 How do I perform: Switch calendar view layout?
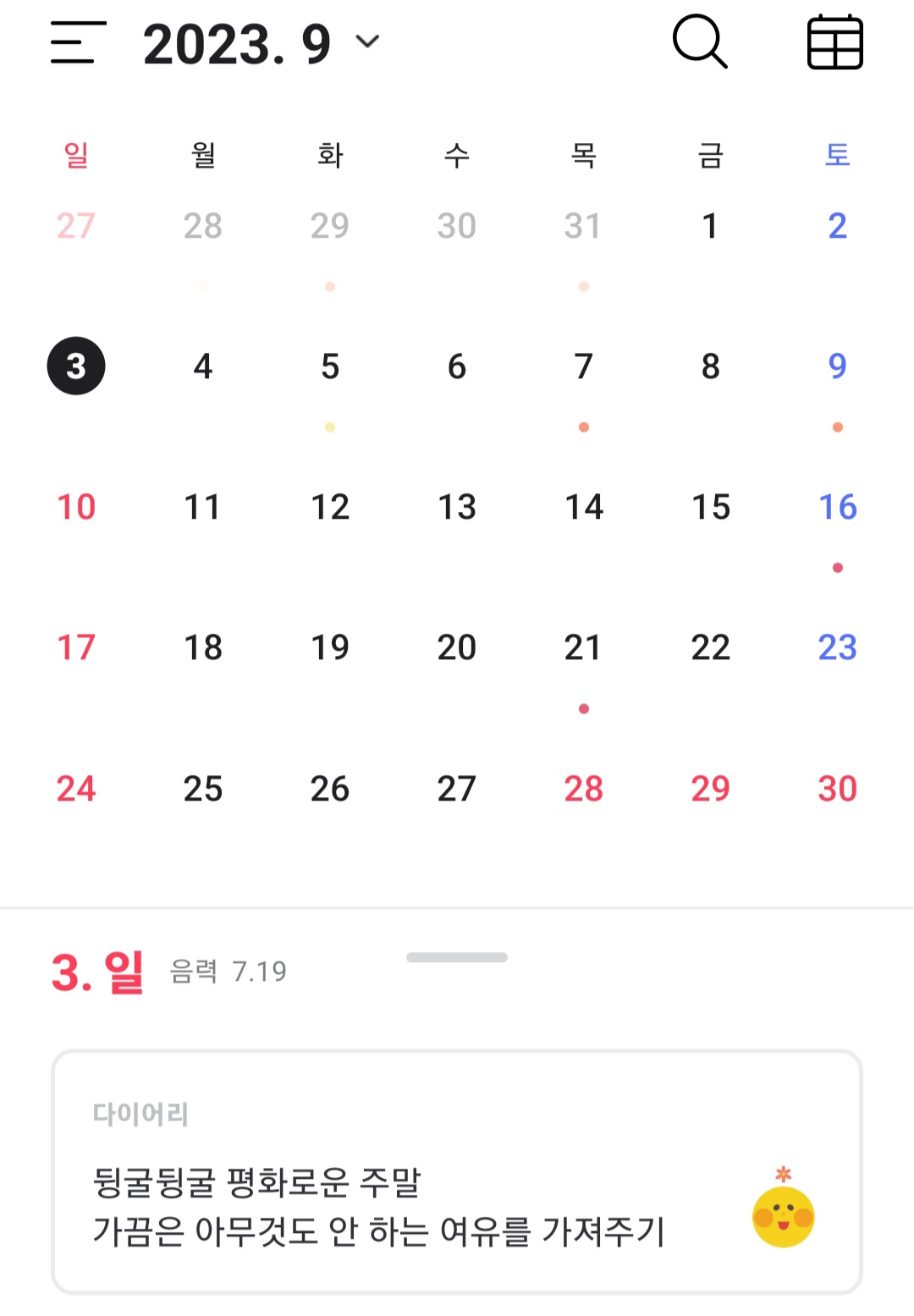[x=834, y=43]
